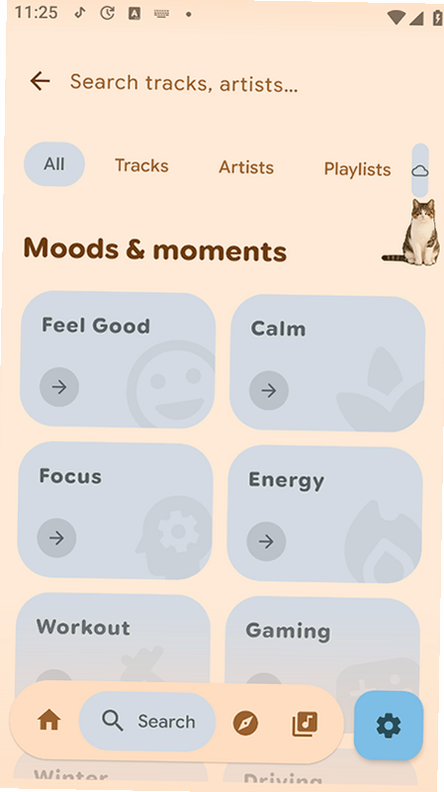The width and height of the screenshot is (444, 792).
Task: Select the cloud filter chip
Action: pos(420,171)
